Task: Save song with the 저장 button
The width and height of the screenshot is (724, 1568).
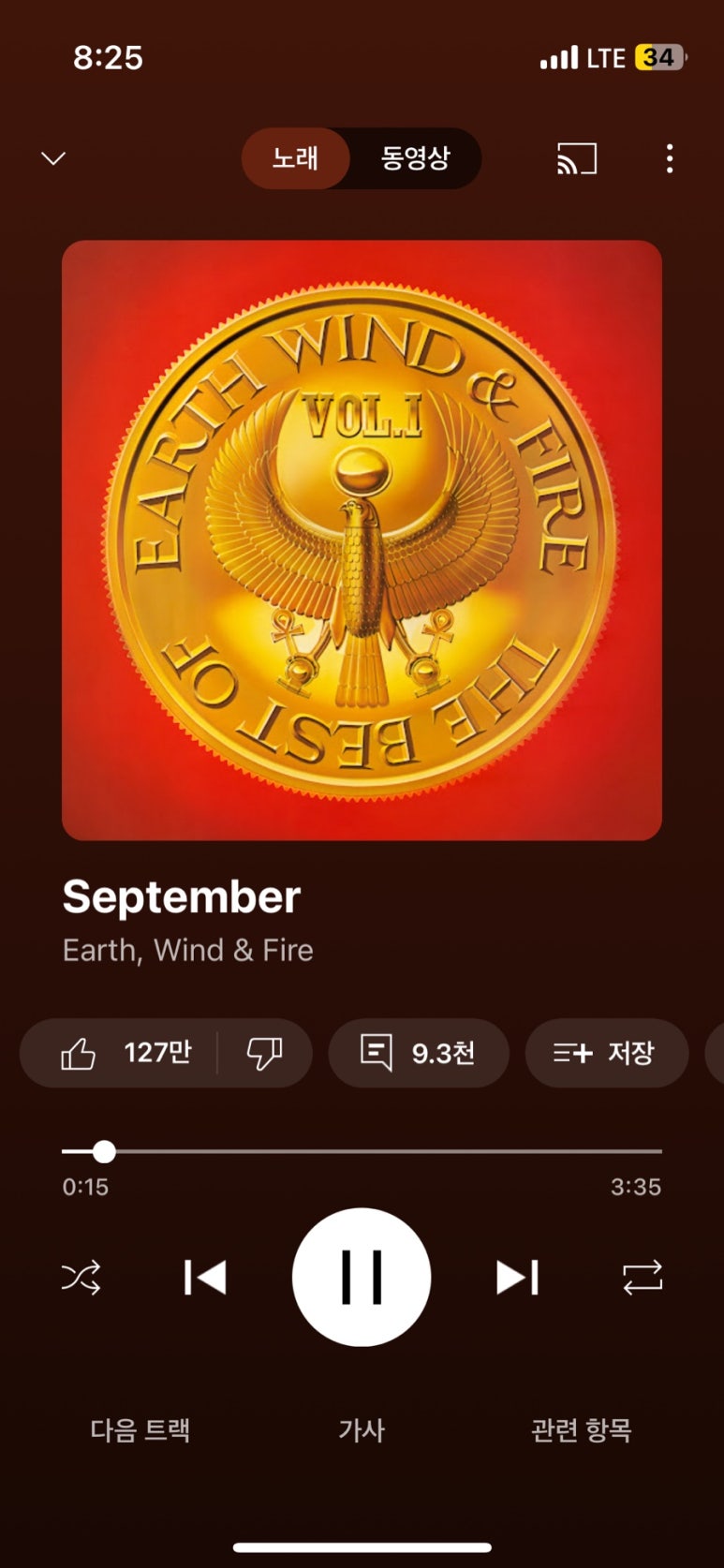Action: tap(605, 1053)
